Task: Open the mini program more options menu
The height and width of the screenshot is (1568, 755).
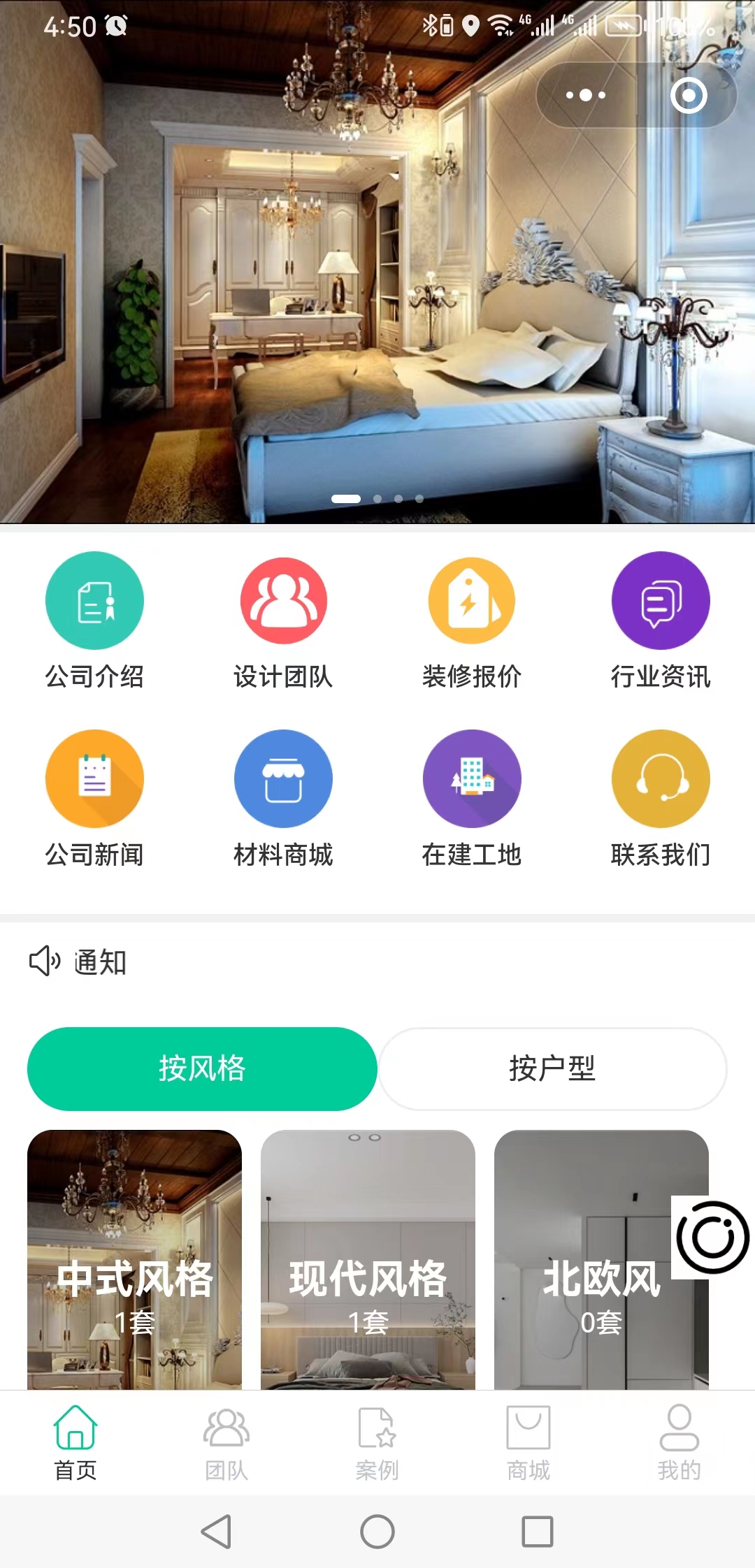Action: click(x=586, y=95)
